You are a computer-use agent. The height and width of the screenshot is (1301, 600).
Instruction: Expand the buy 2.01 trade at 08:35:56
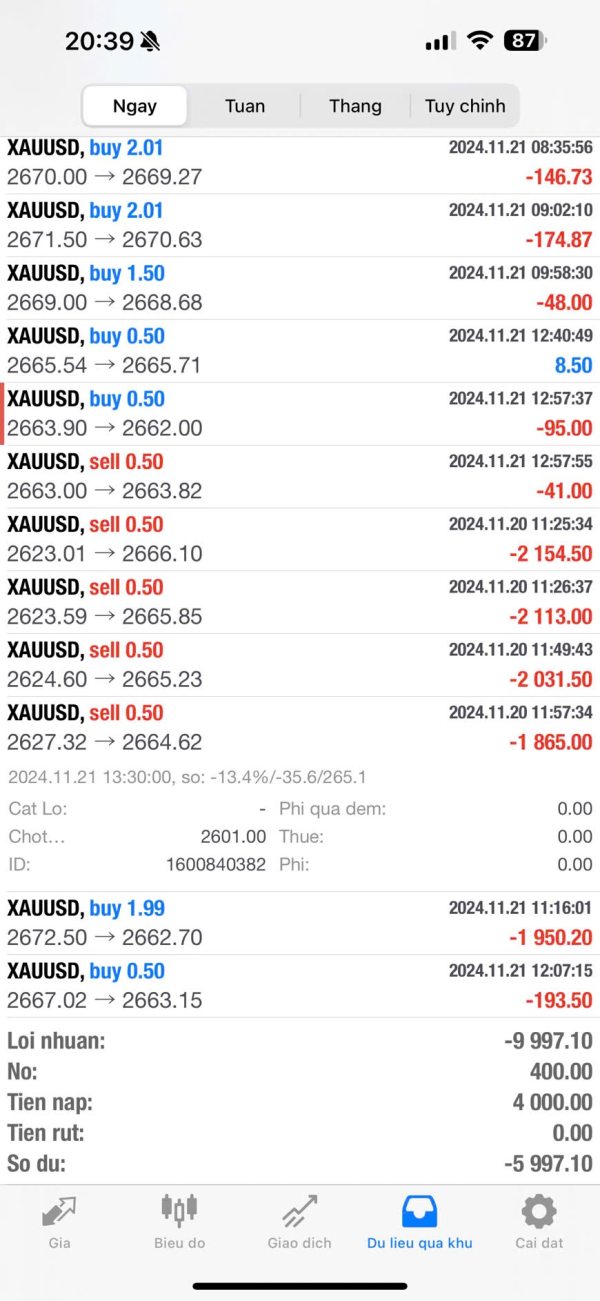[x=300, y=162]
